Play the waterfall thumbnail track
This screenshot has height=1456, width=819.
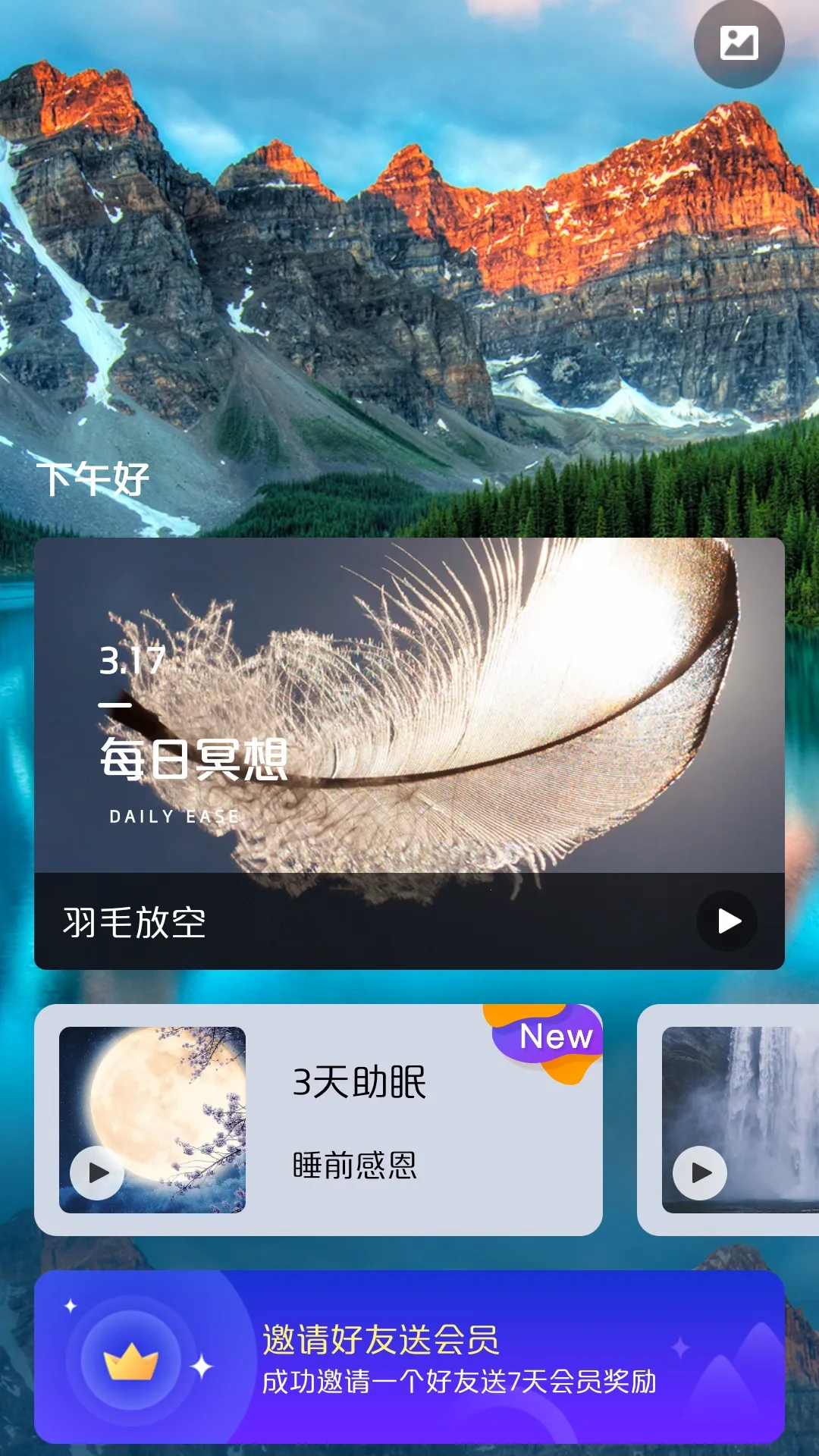[x=700, y=1173]
